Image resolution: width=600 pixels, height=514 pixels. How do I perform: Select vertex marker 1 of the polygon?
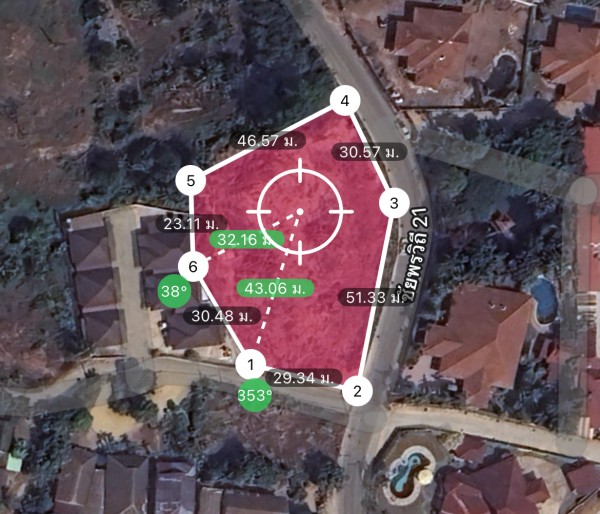(250, 365)
